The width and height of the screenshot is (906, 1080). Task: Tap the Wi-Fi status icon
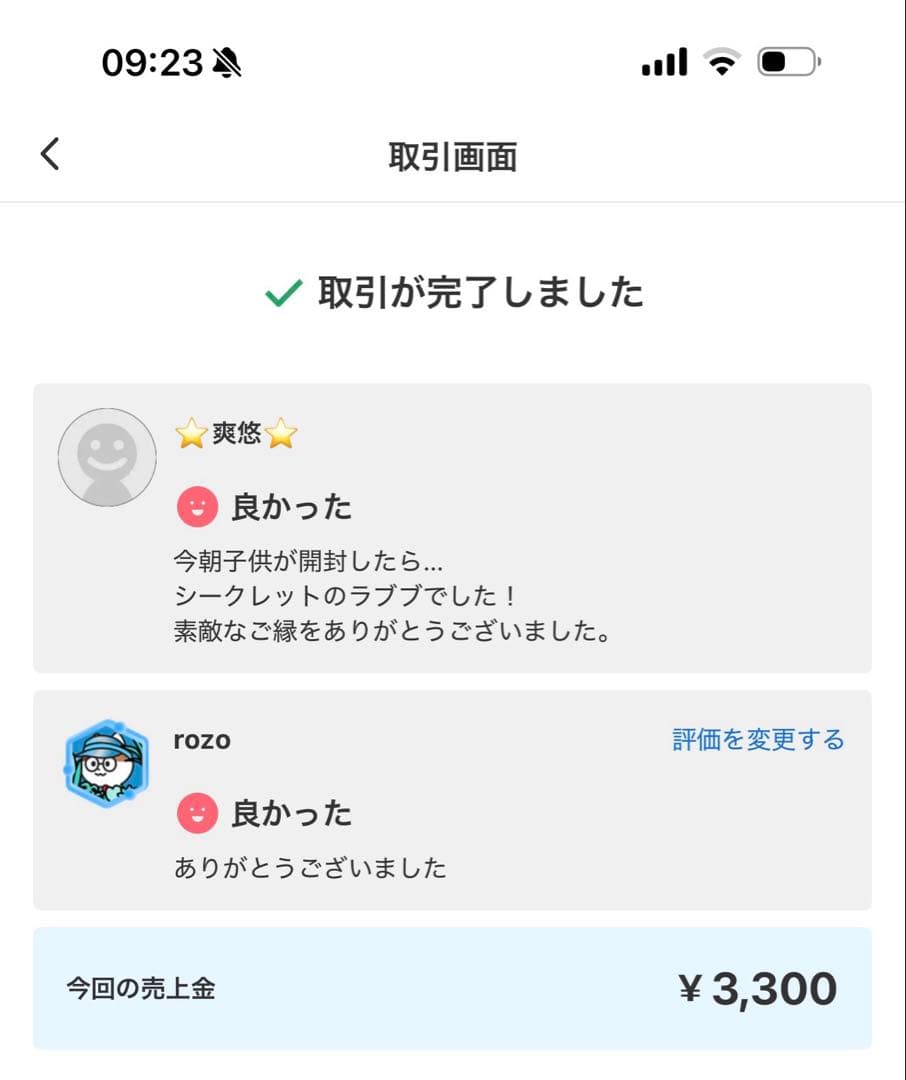(722, 60)
